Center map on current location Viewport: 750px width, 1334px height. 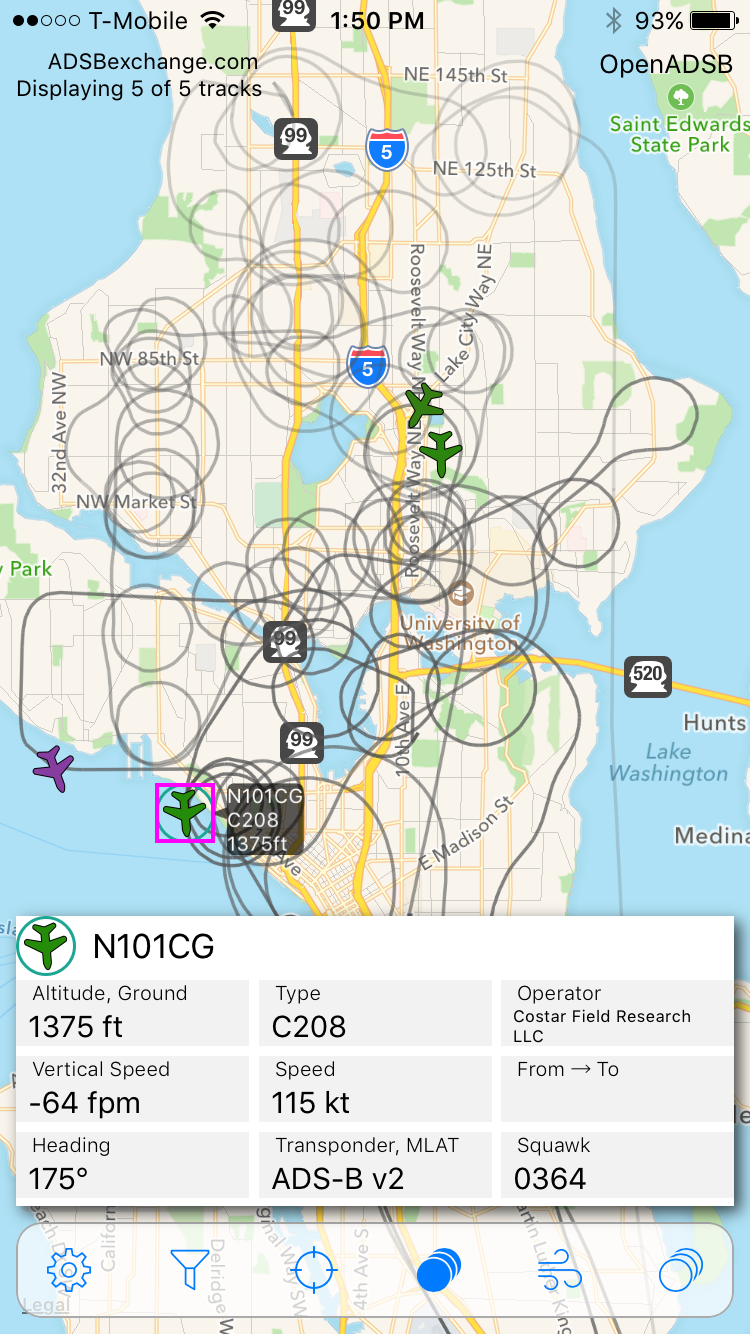tap(315, 1271)
